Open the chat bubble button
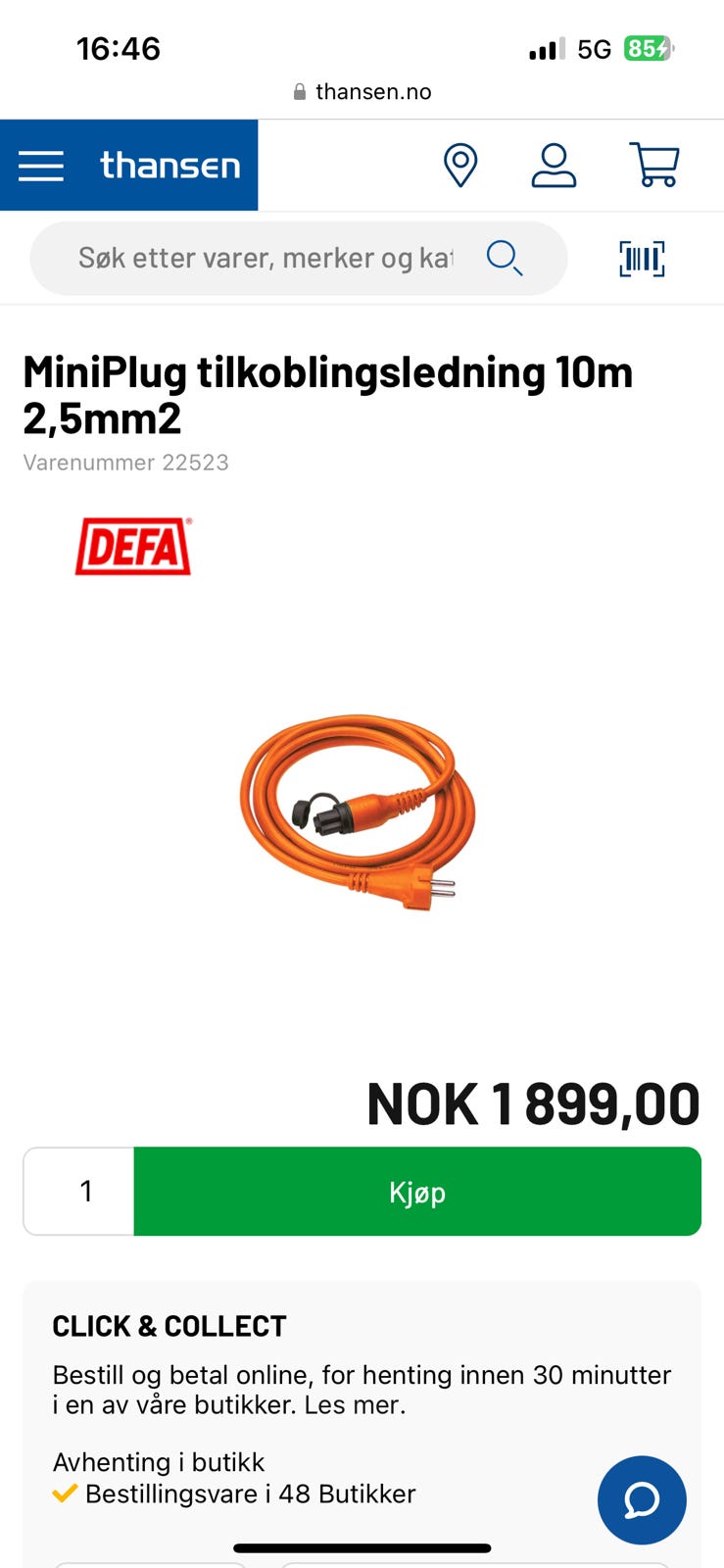This screenshot has height=1568, width=724. 642,1499
